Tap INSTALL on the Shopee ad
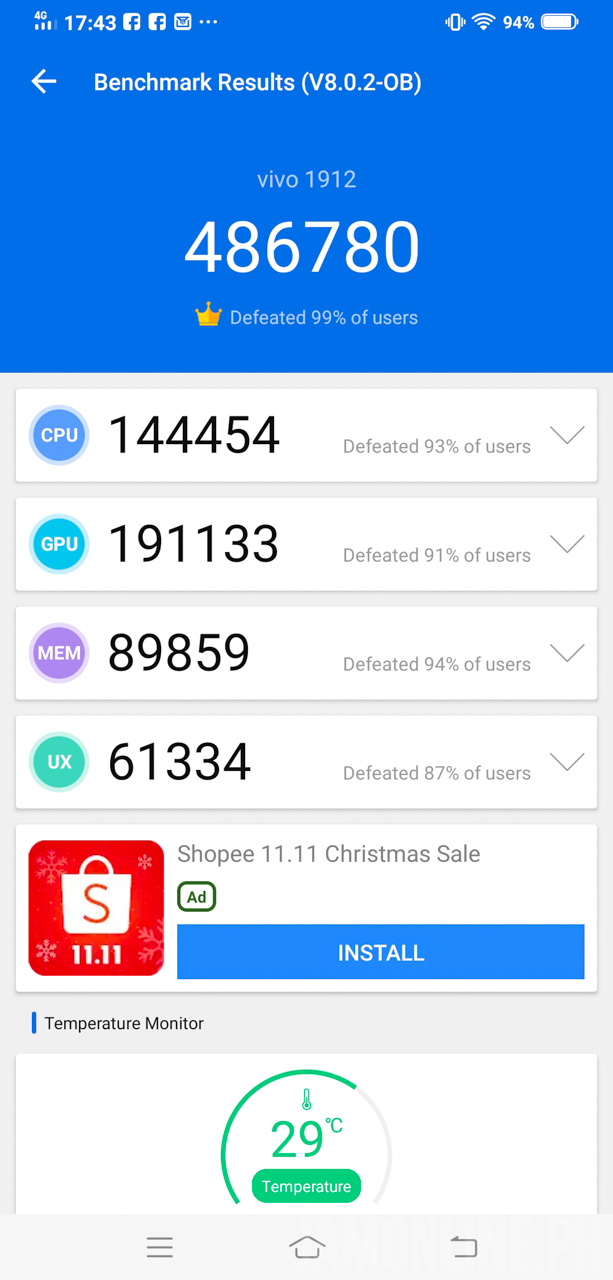 380,952
